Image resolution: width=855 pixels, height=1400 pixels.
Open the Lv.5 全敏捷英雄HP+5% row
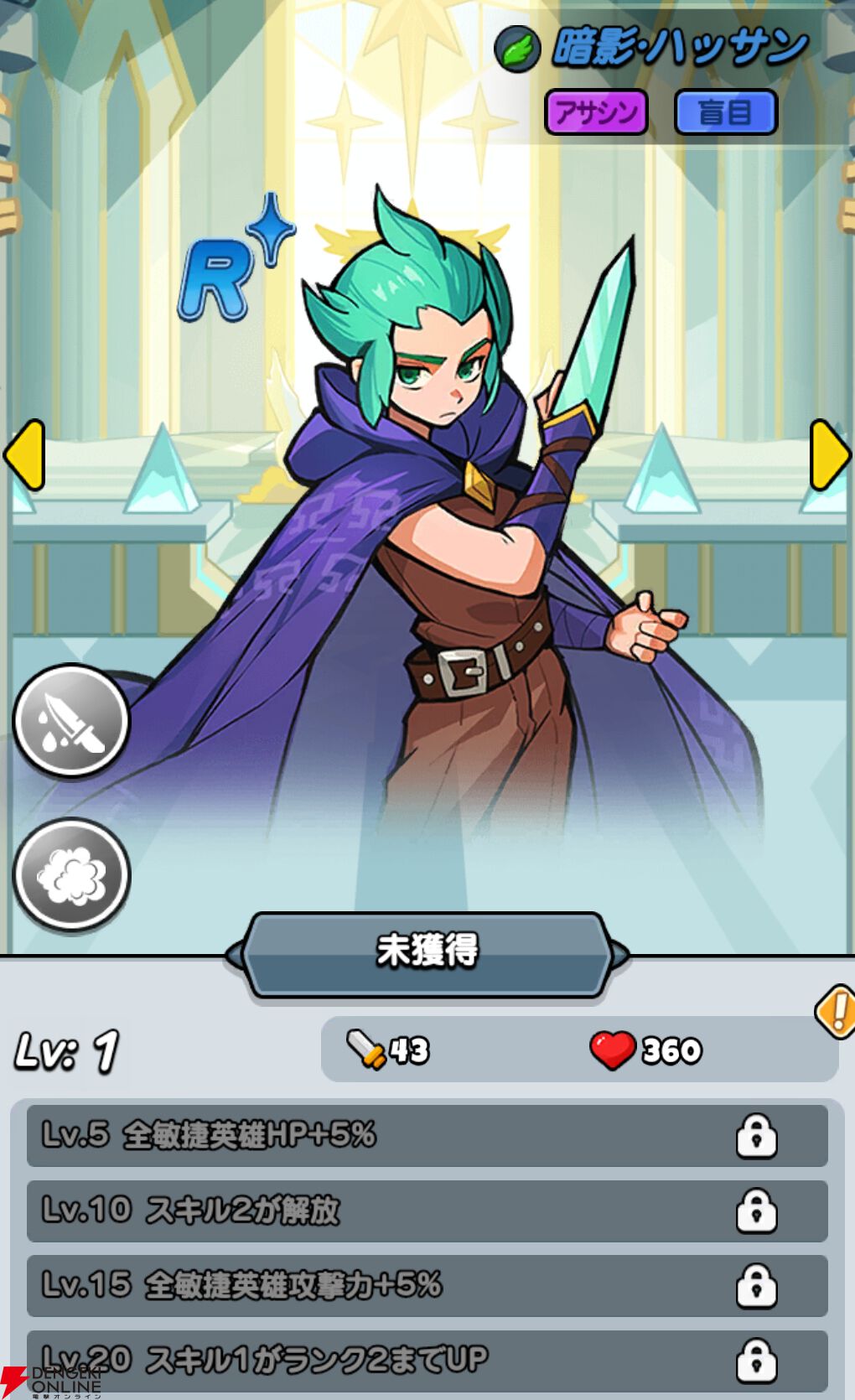coord(427,1135)
